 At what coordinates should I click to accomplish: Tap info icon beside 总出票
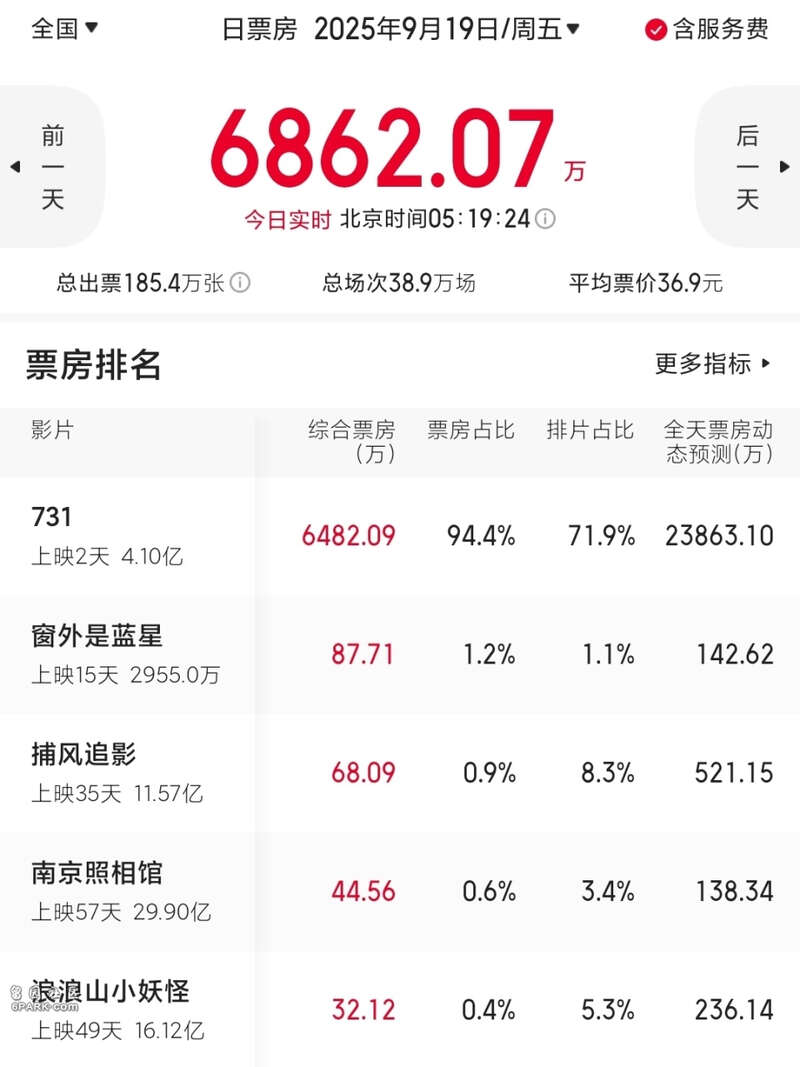[x=241, y=283]
